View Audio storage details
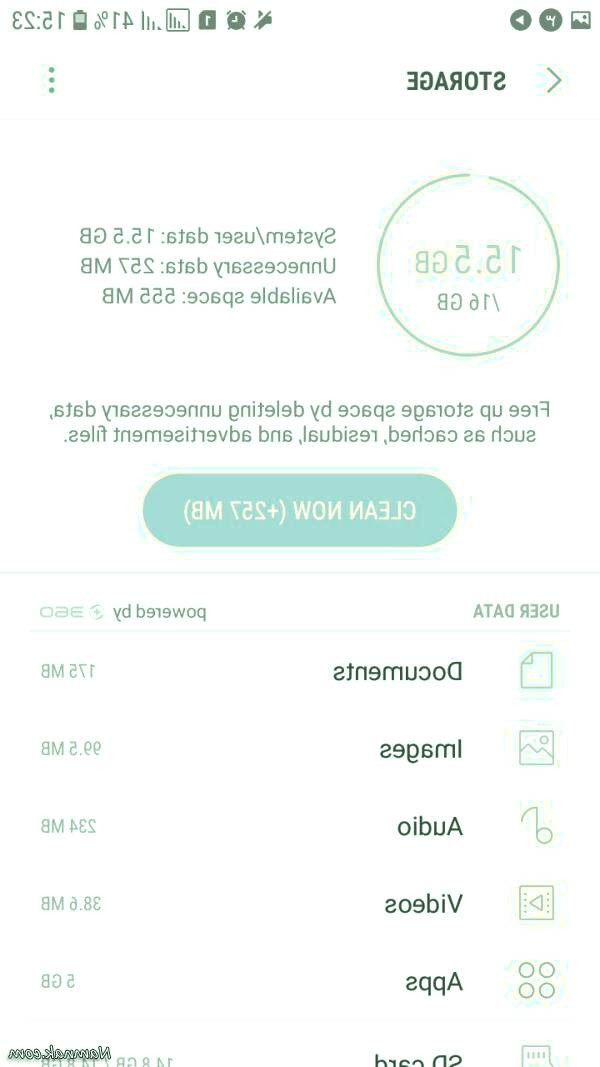The image size is (600, 1067). [x=300, y=827]
